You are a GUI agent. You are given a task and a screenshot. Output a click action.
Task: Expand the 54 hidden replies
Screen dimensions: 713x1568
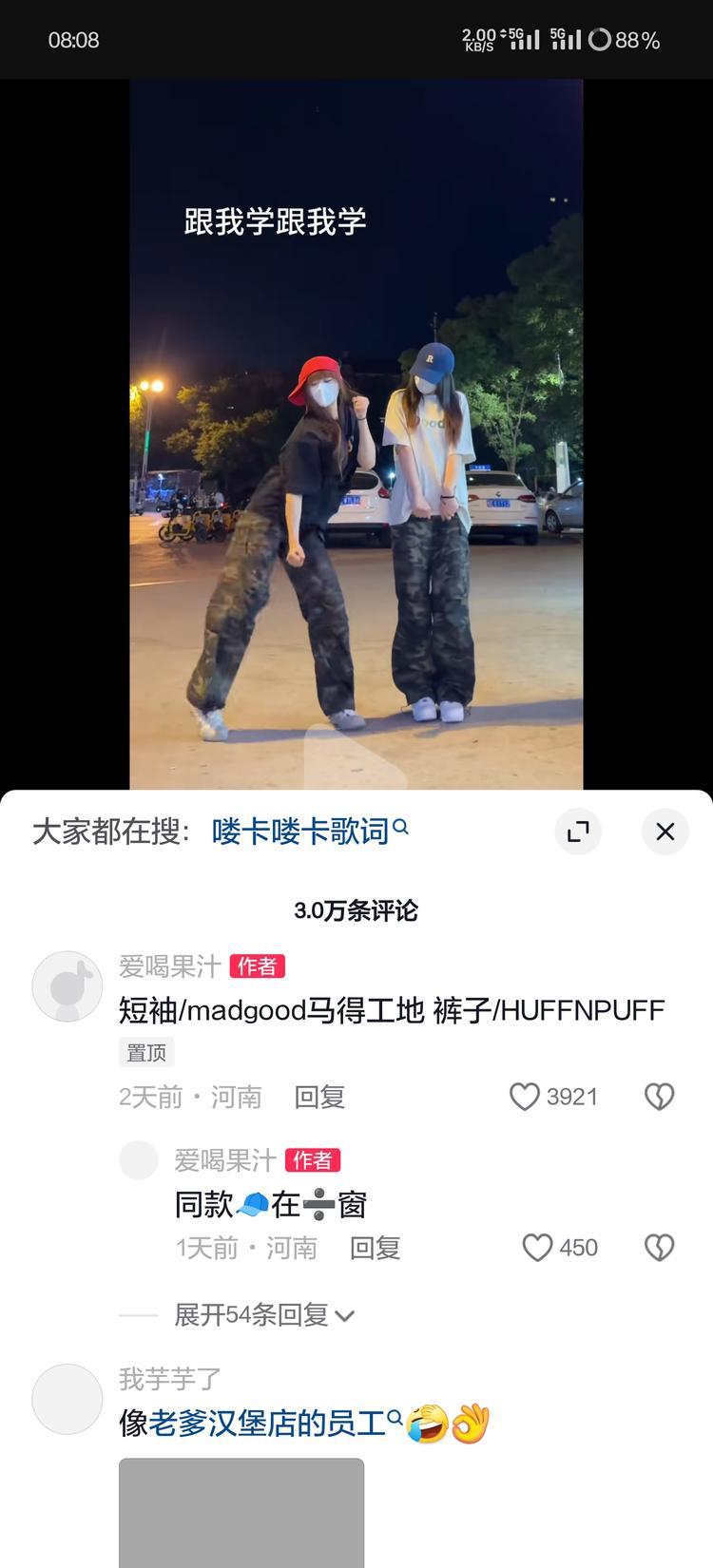(263, 1315)
